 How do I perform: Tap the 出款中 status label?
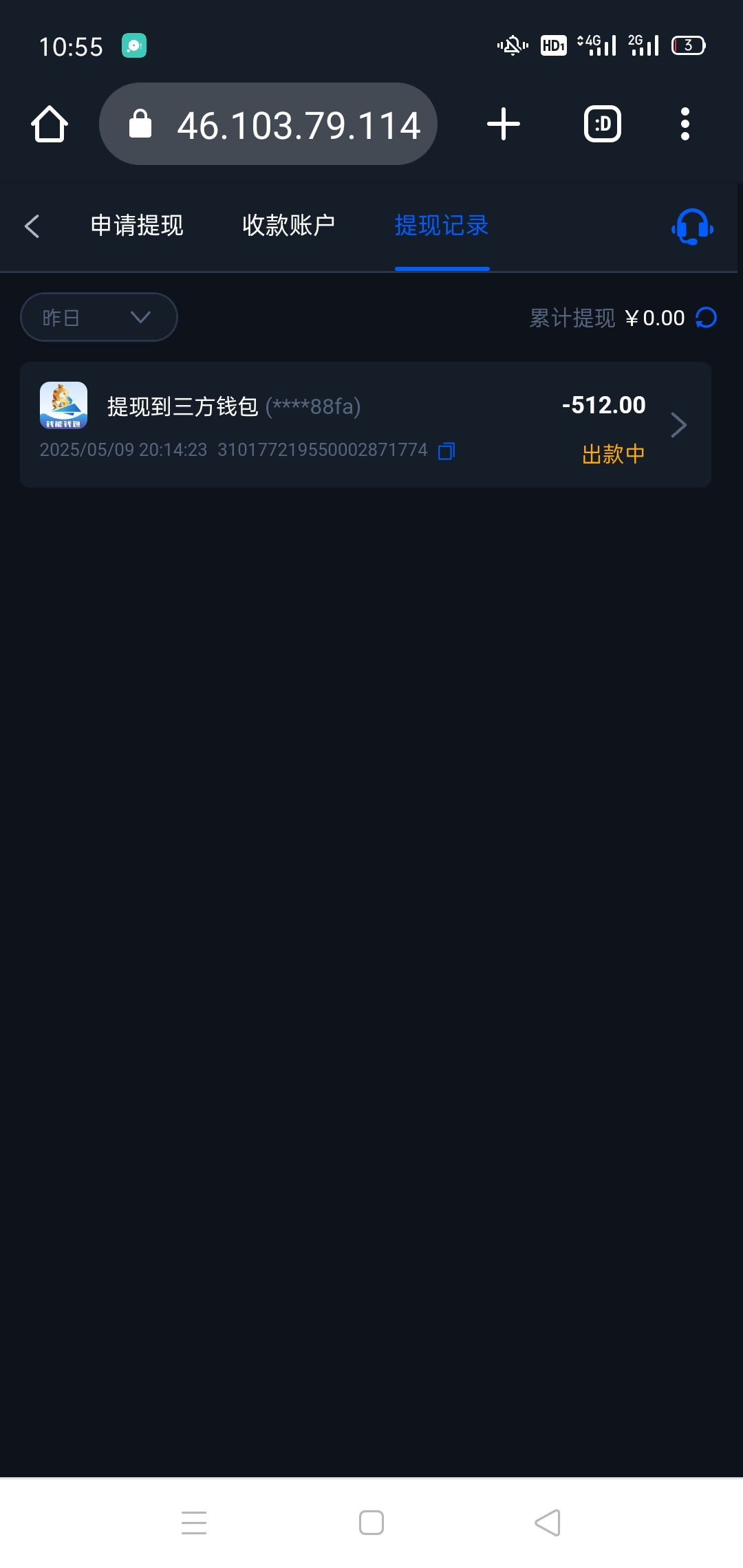click(x=612, y=454)
